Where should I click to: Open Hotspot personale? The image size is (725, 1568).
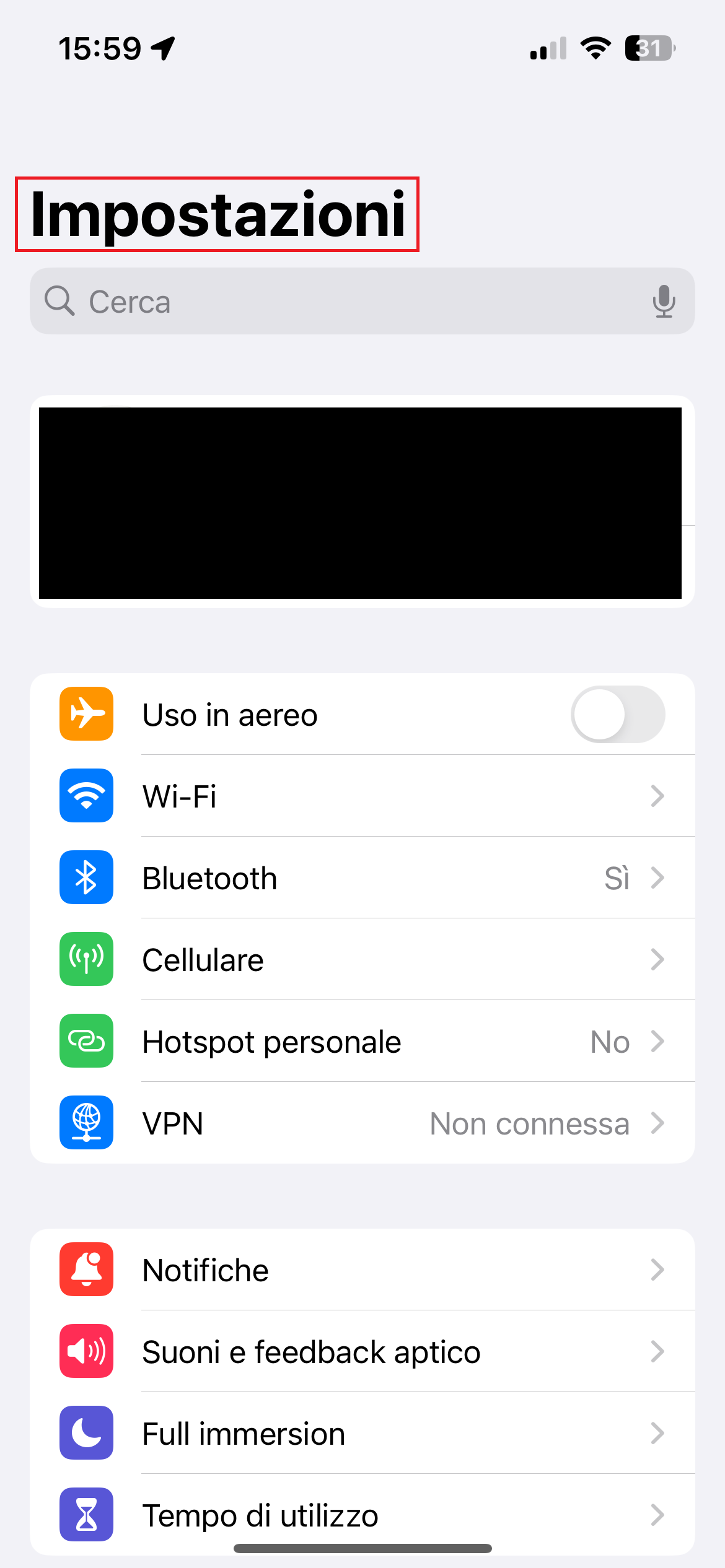(x=362, y=1041)
